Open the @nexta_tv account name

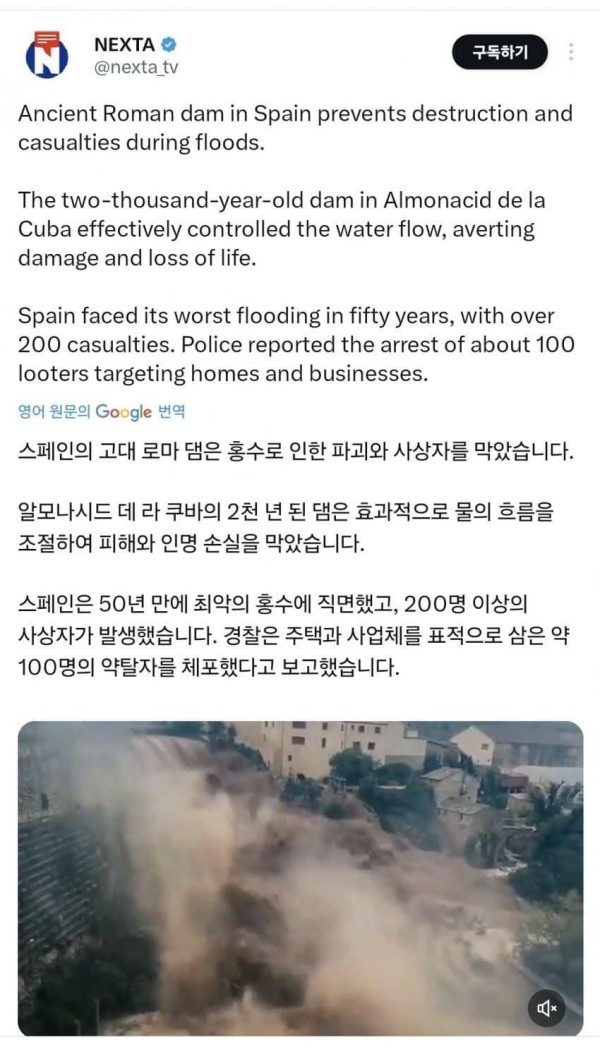pos(135,67)
